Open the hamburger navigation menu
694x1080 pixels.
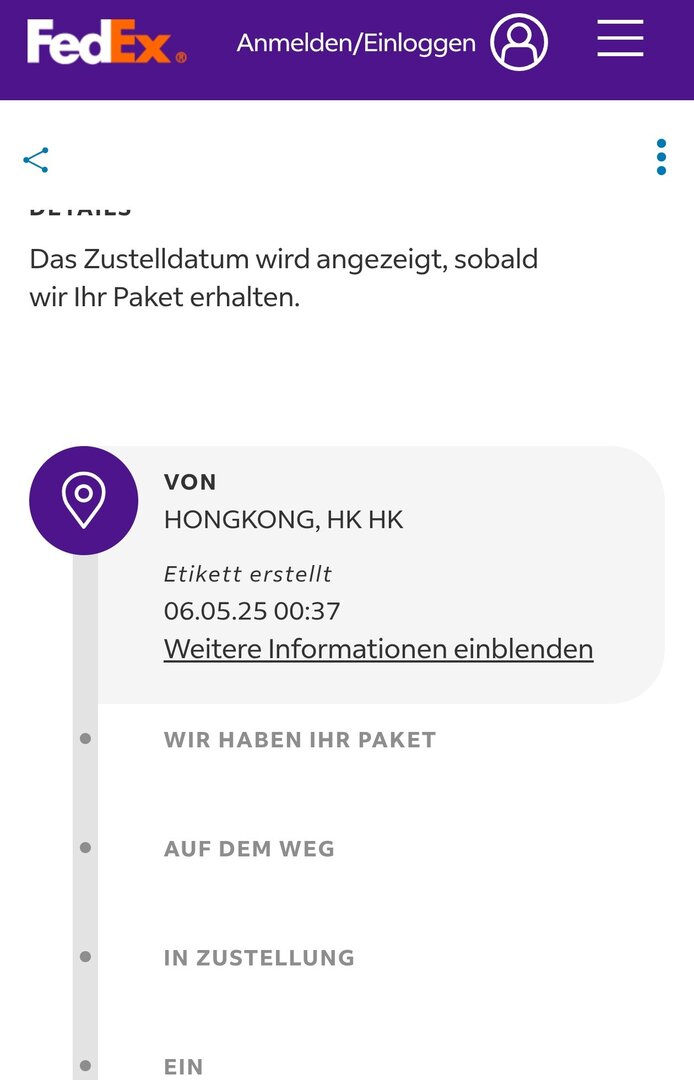tap(620, 39)
